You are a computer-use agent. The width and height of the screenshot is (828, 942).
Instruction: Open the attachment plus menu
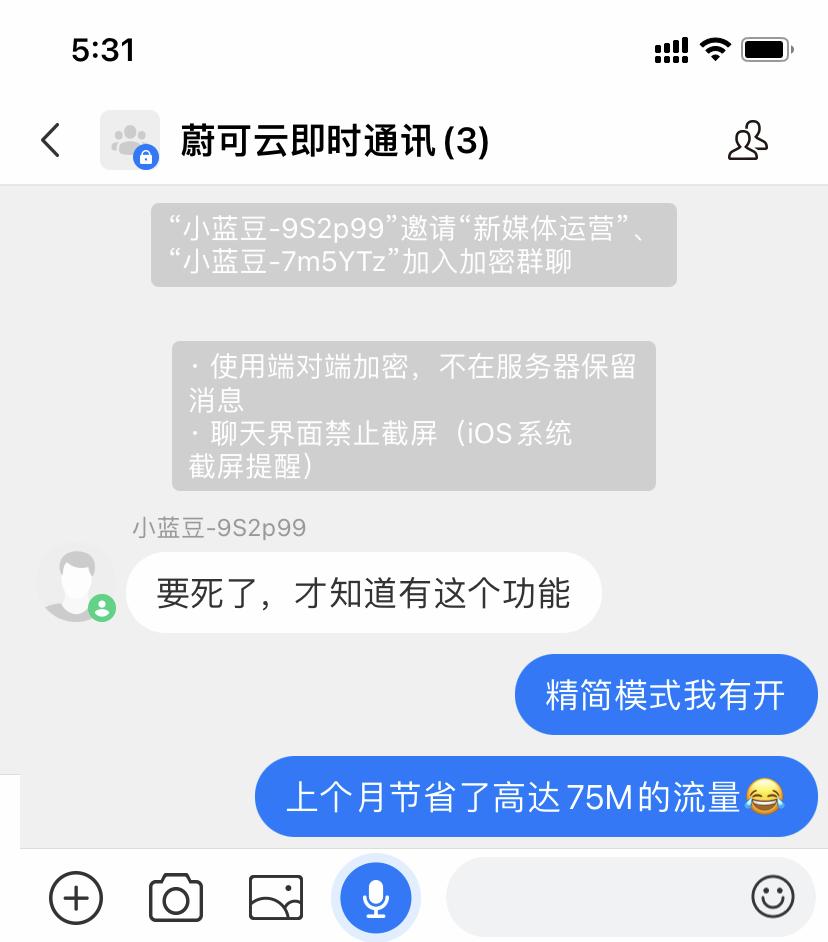[75, 897]
